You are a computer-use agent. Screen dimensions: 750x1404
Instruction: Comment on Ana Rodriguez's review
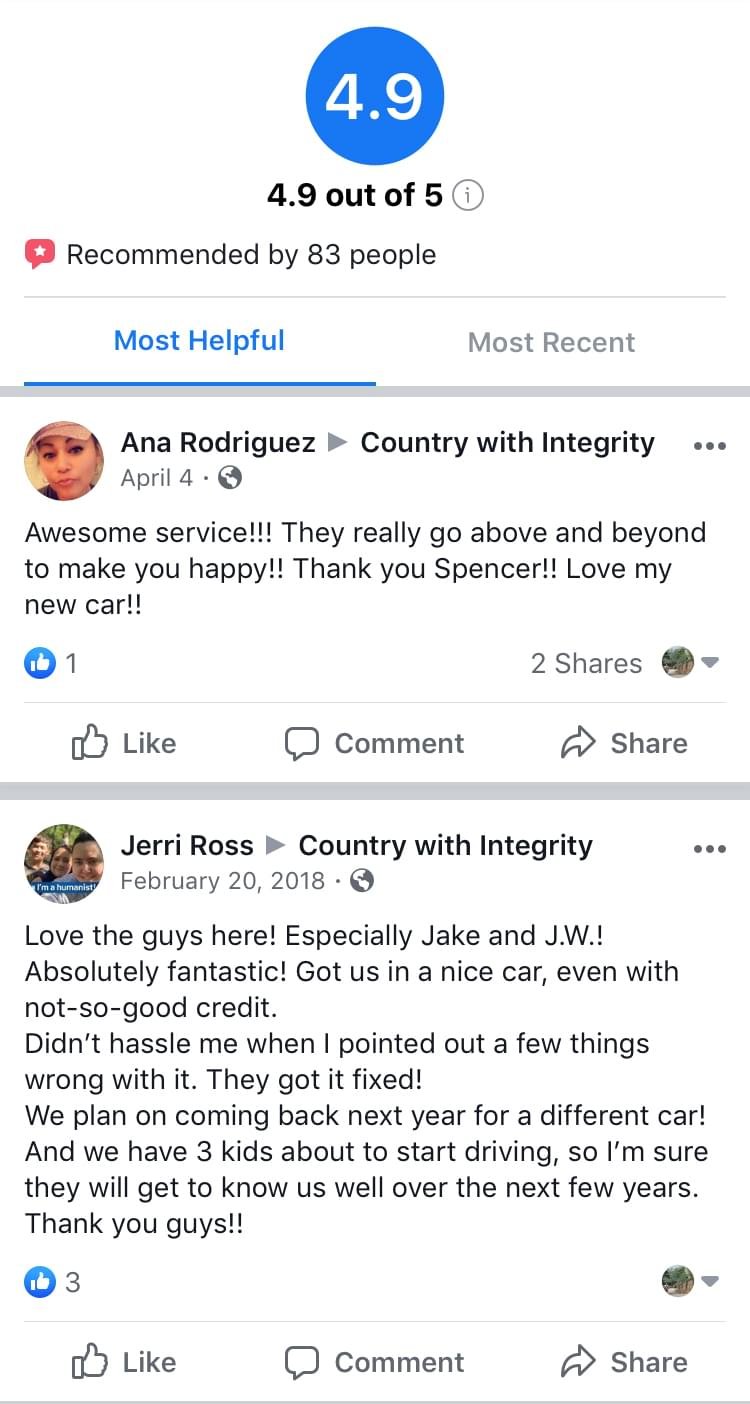click(375, 743)
